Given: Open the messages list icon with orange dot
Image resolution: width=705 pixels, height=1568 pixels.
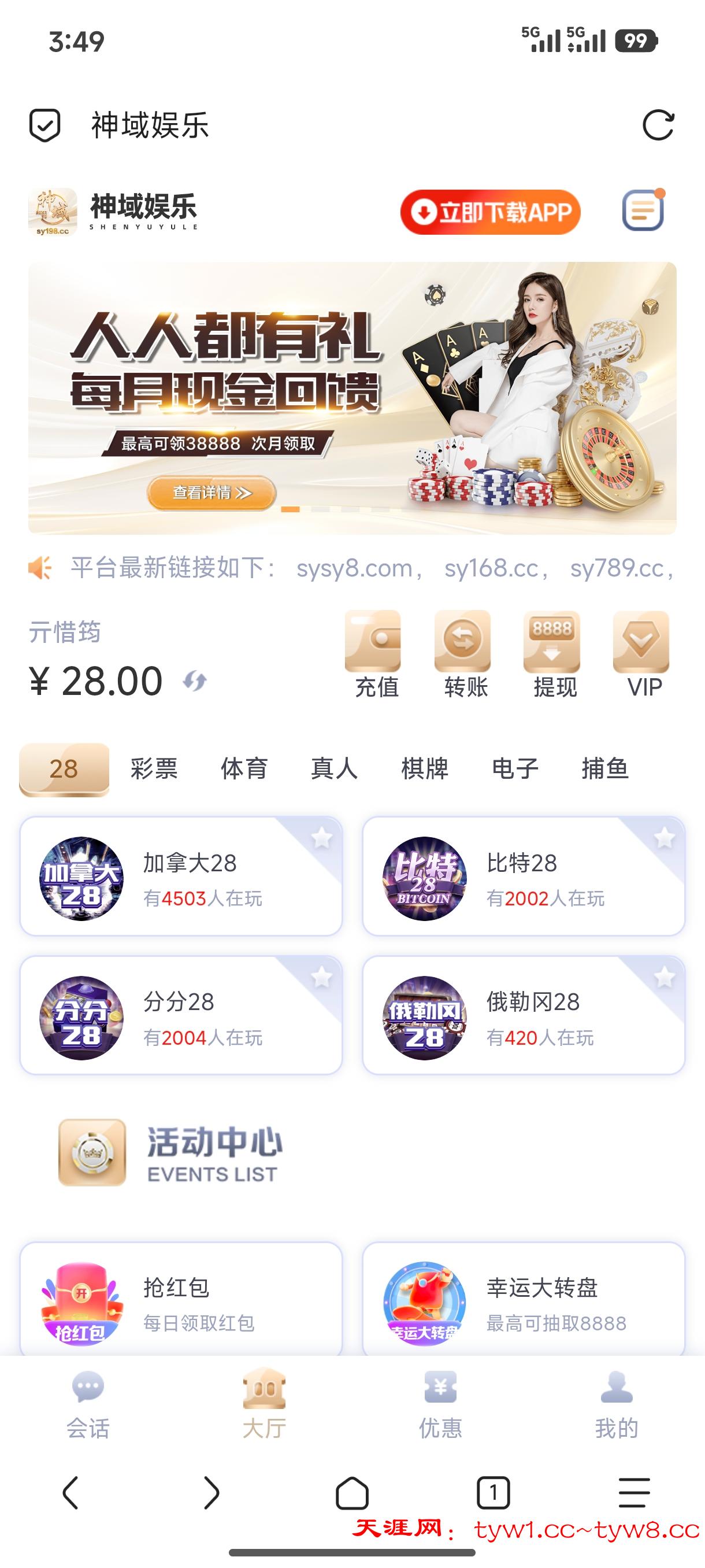Looking at the screenshot, I should [x=643, y=210].
